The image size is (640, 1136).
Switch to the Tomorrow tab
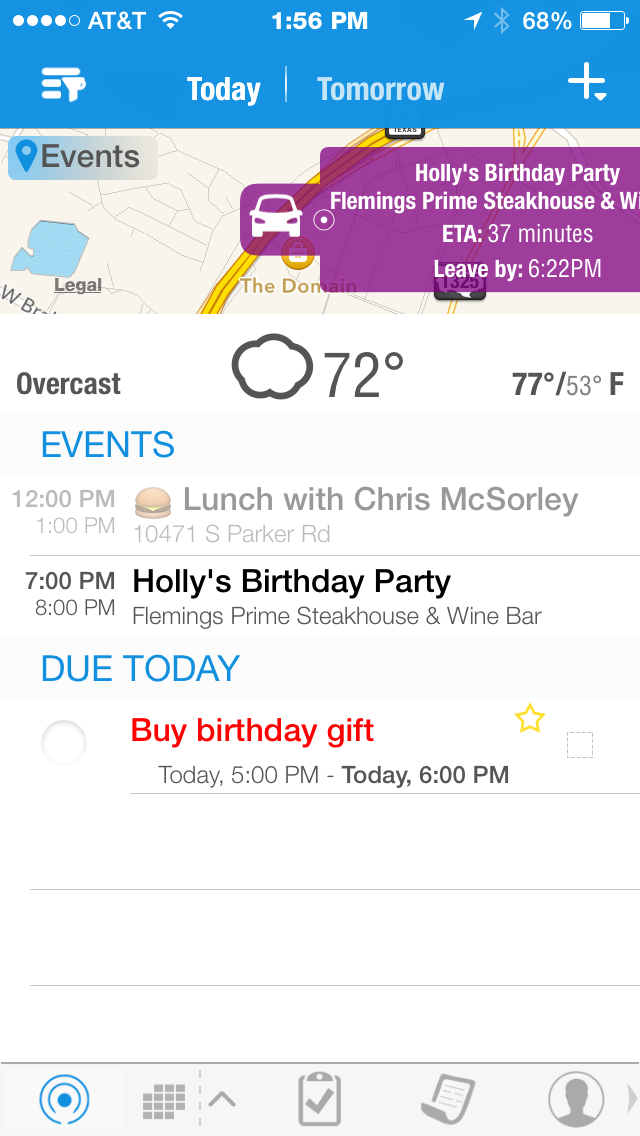[380, 89]
